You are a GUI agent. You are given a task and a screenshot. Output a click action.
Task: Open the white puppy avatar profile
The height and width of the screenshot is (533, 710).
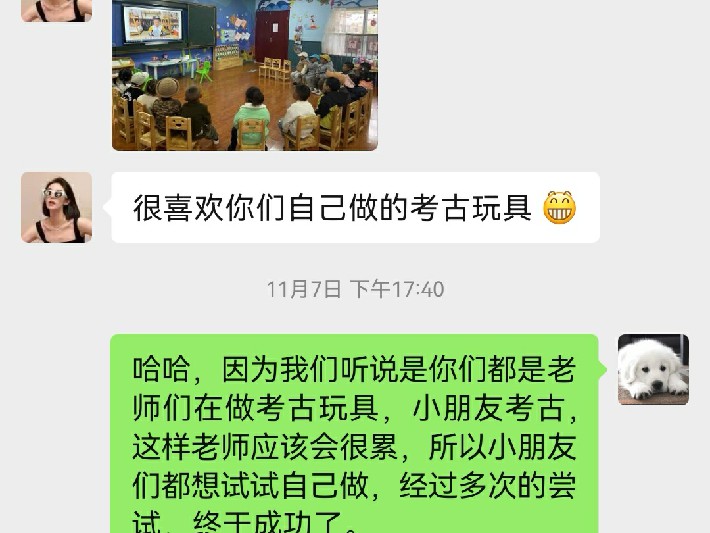click(653, 369)
